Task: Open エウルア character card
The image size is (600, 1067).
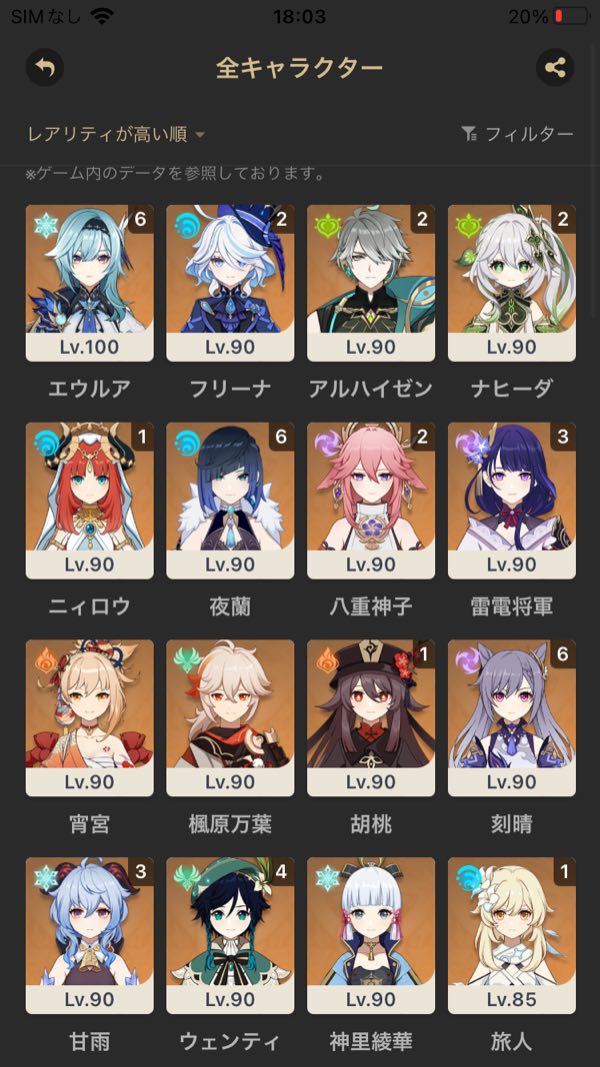Action: click(x=89, y=283)
